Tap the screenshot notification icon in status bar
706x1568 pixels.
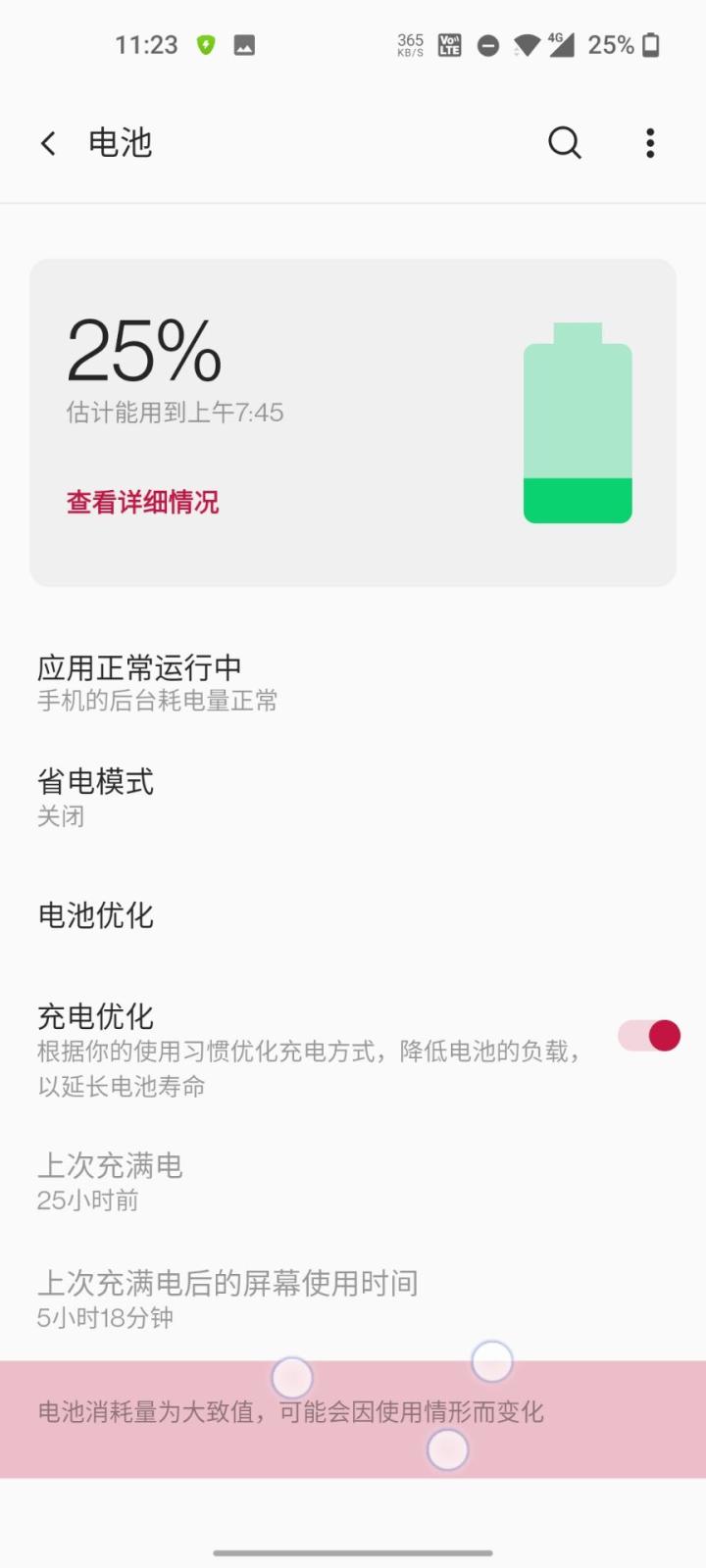pyautogui.click(x=245, y=44)
